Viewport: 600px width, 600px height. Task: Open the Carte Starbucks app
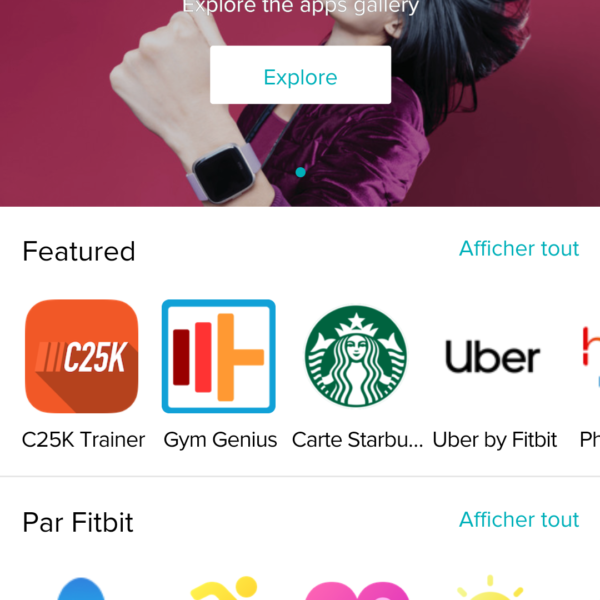coord(356,357)
